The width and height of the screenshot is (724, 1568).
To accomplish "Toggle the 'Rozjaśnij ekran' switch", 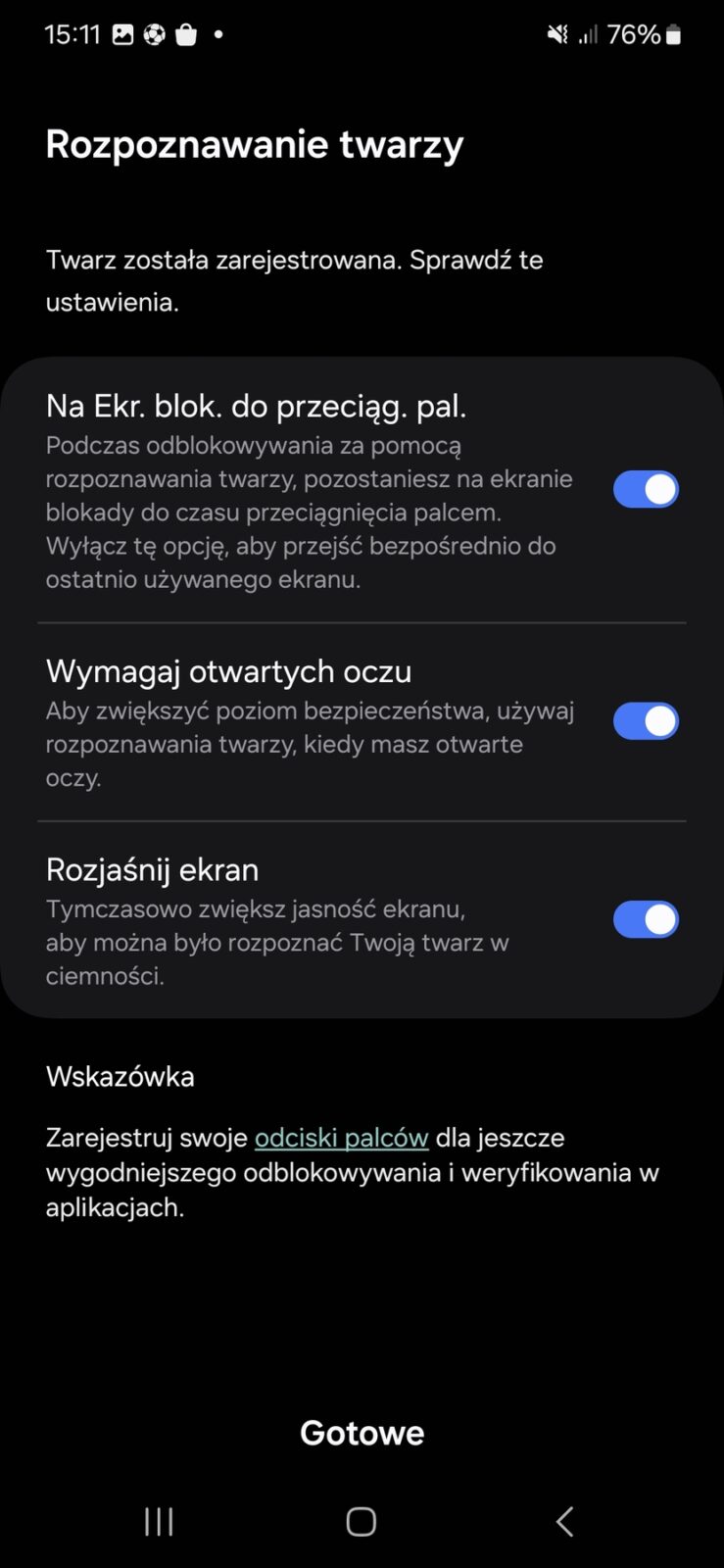I will (646, 919).
